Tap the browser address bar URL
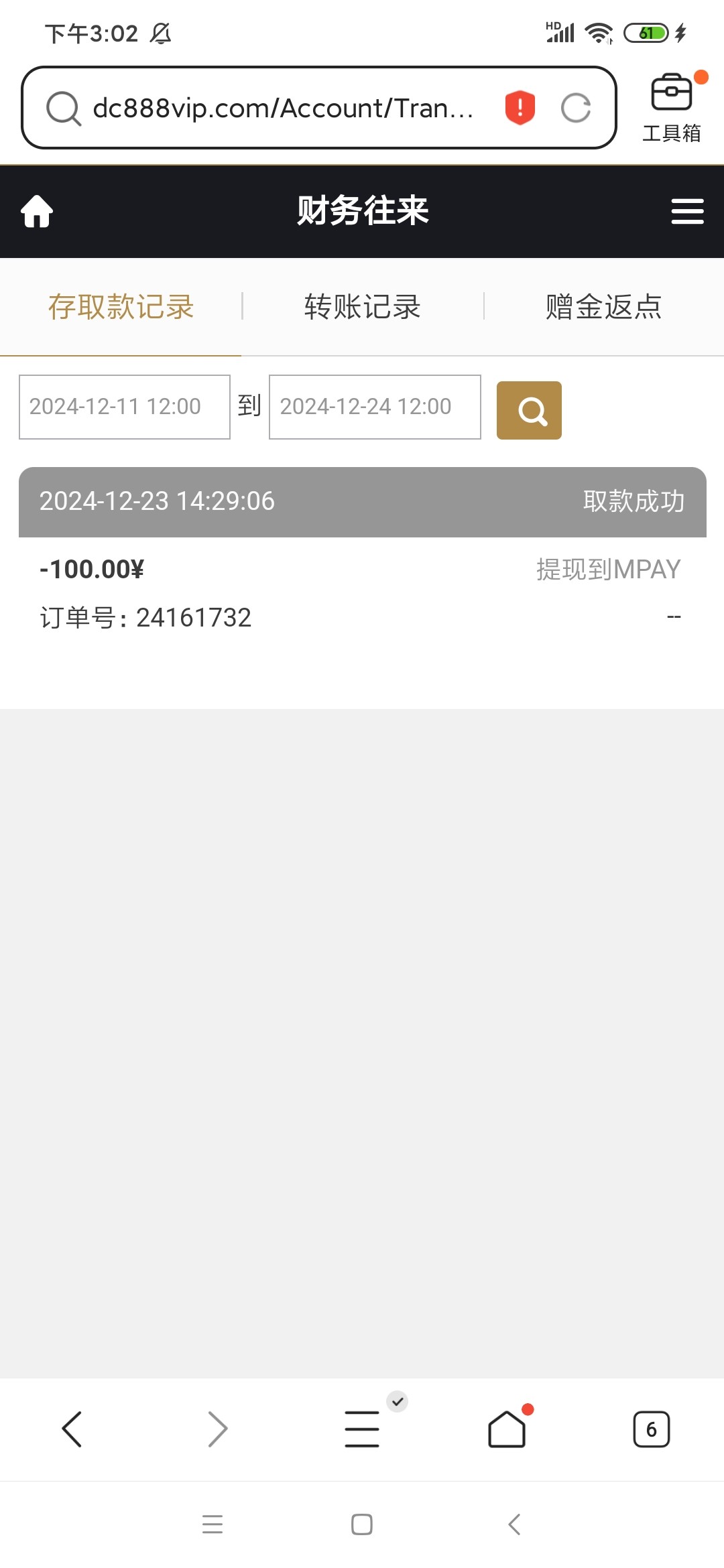 click(283, 108)
